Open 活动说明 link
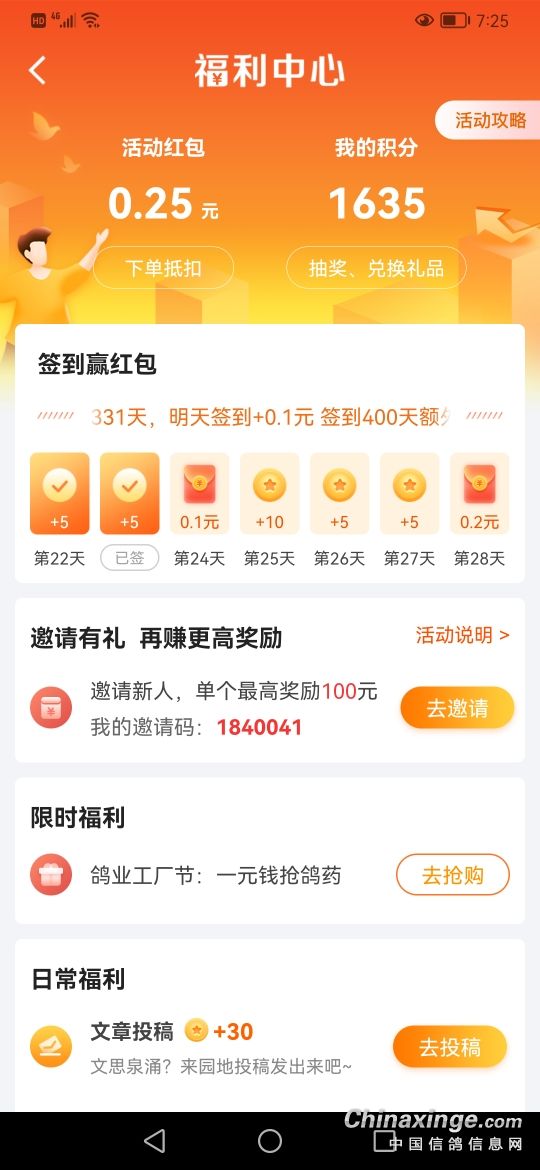 462,636
